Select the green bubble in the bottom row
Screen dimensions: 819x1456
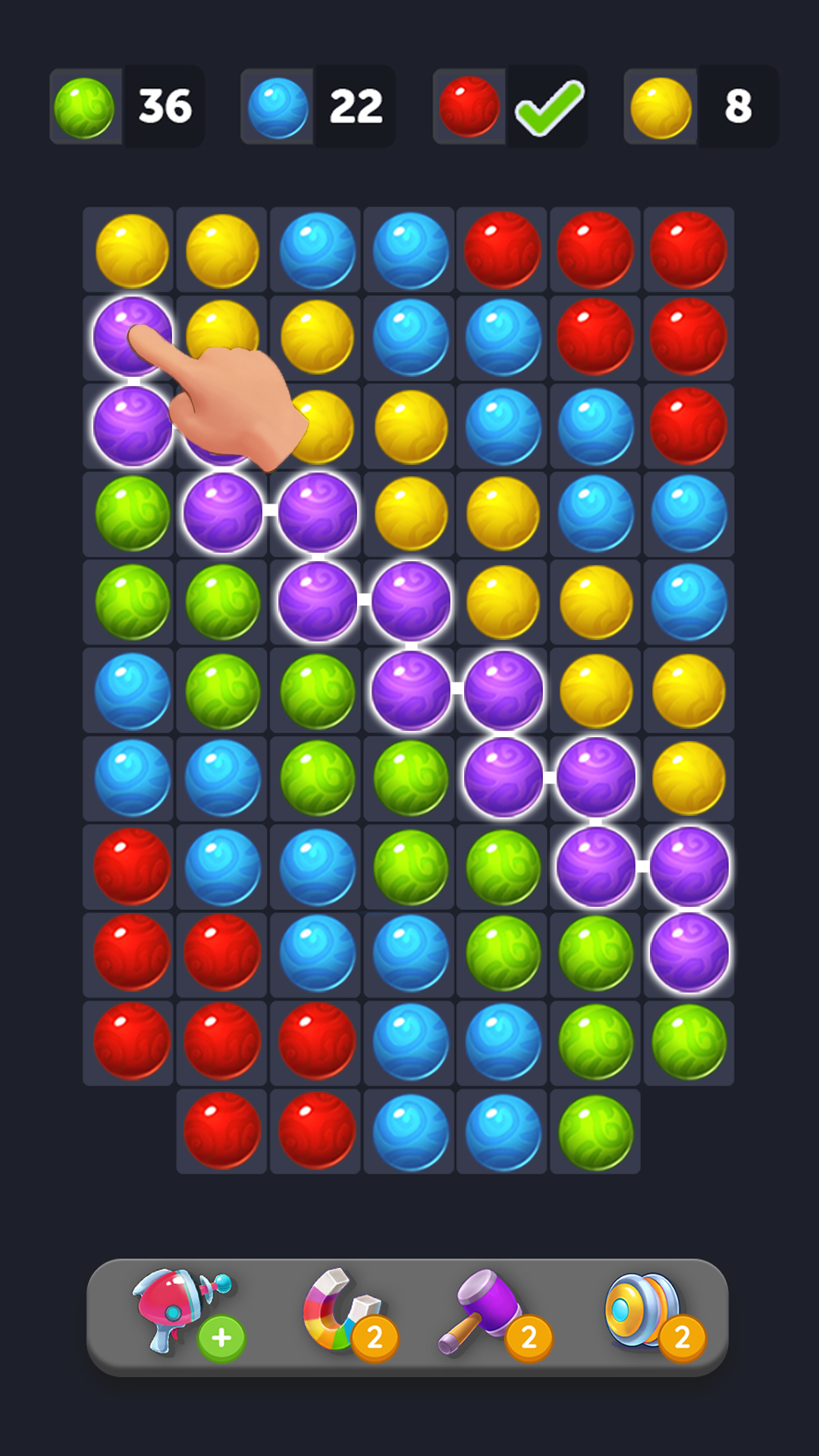point(595,1130)
